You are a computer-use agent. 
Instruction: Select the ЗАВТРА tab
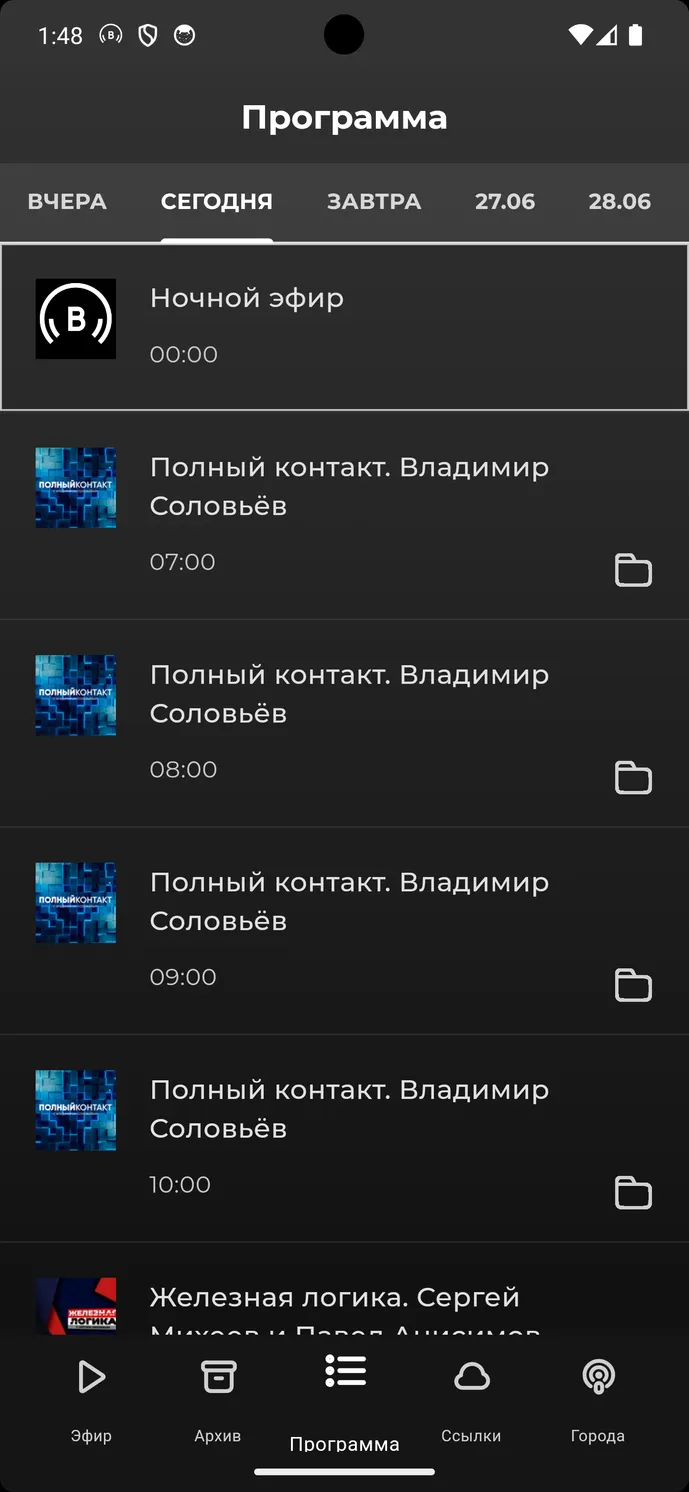click(374, 202)
